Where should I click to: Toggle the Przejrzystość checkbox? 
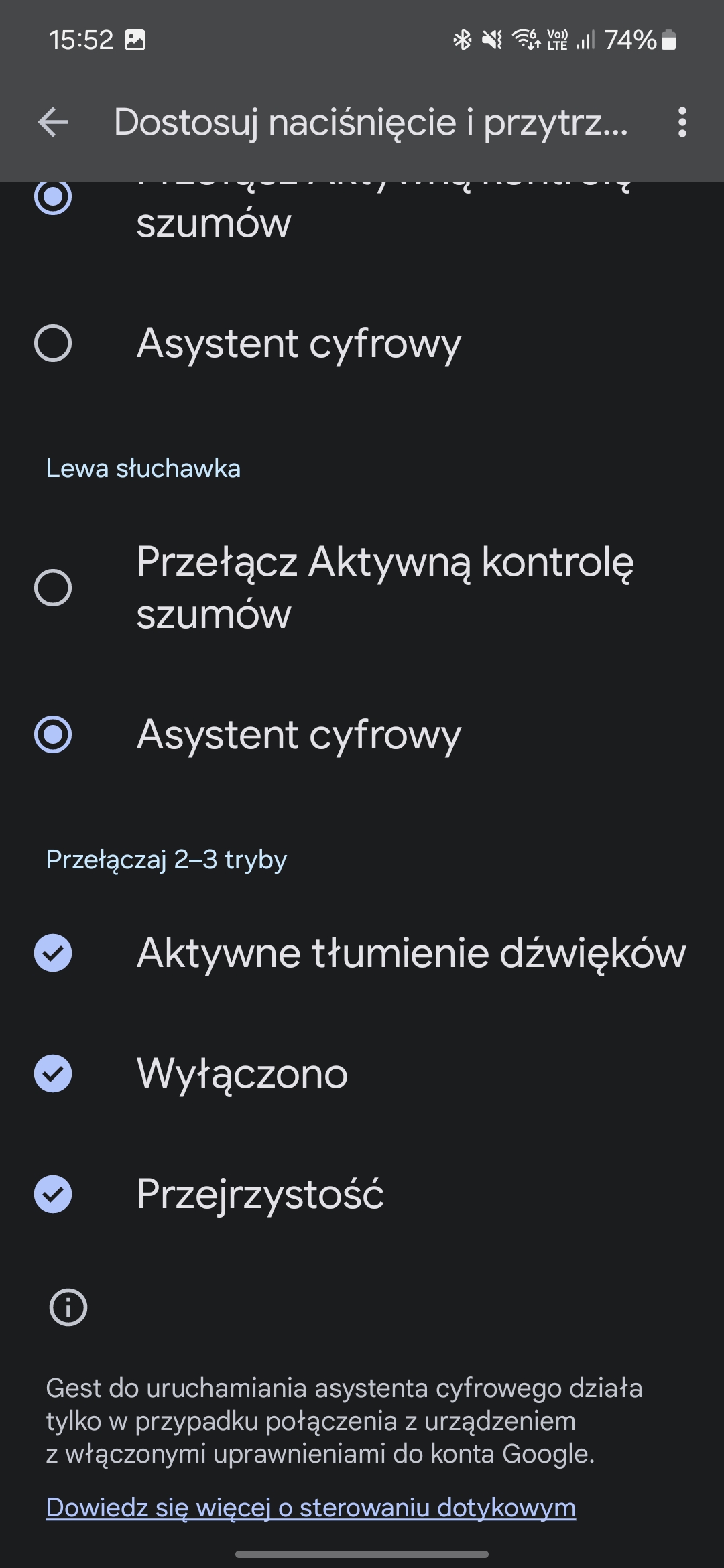click(362, 1194)
